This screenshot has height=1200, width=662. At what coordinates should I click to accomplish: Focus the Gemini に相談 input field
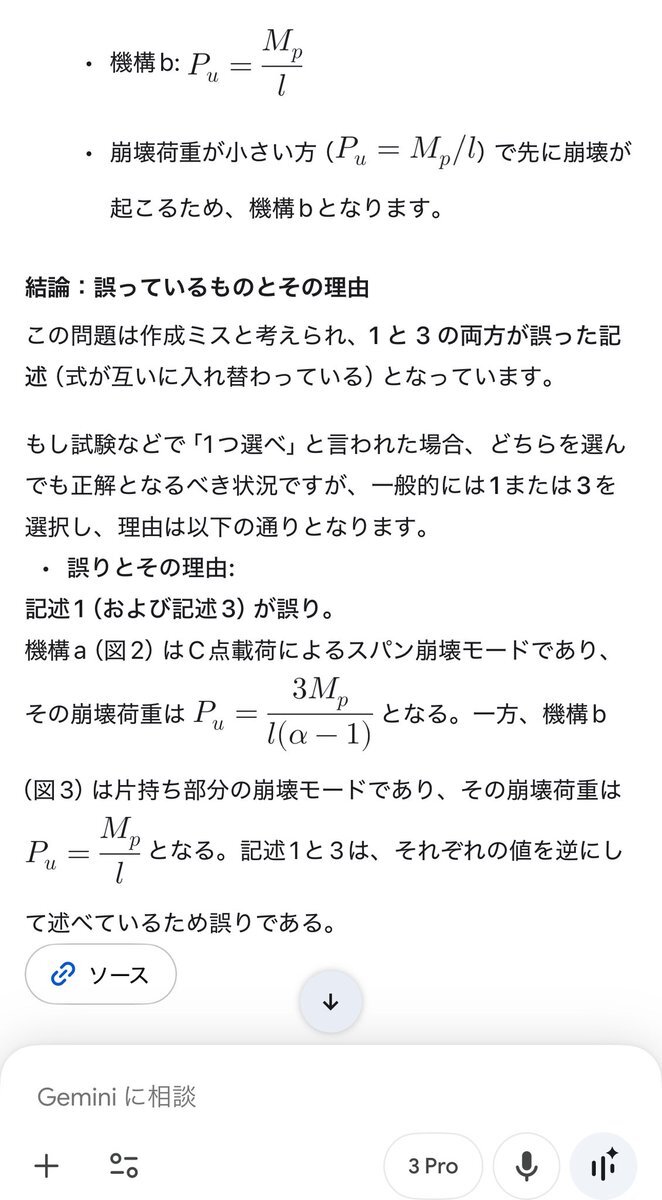click(300, 1097)
